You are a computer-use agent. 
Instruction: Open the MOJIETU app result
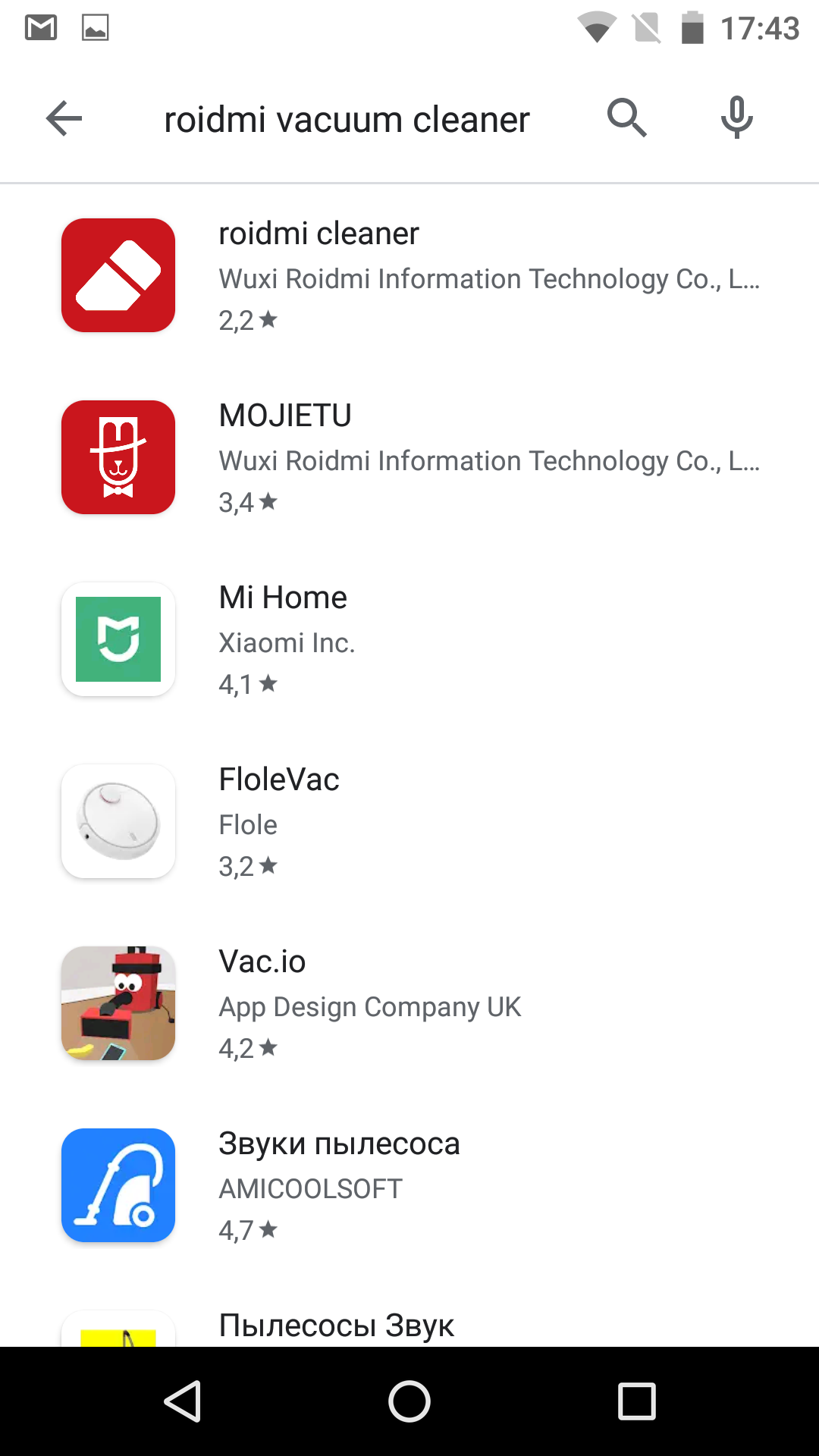(409, 457)
